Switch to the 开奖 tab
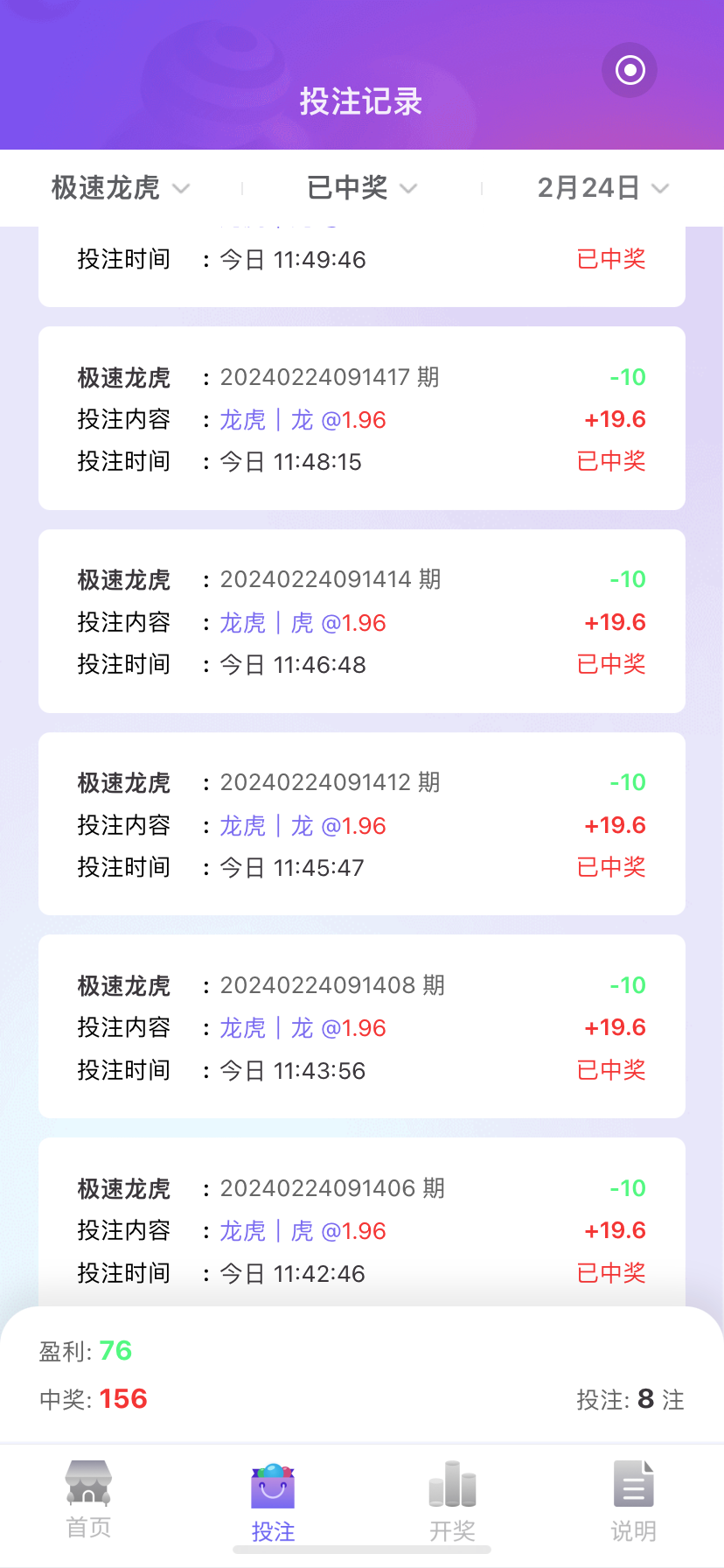 (x=452, y=1501)
